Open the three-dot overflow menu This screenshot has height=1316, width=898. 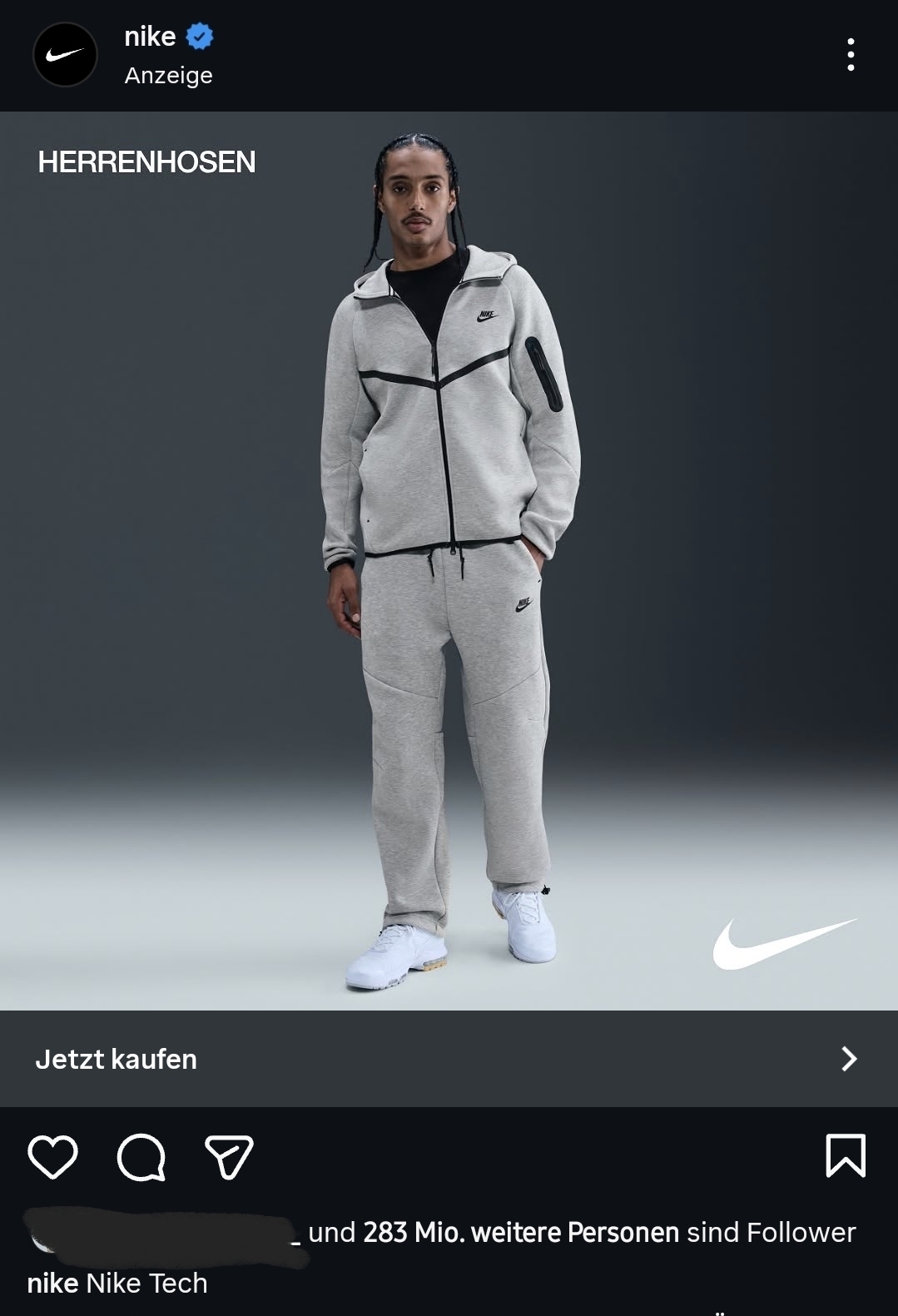click(850, 55)
